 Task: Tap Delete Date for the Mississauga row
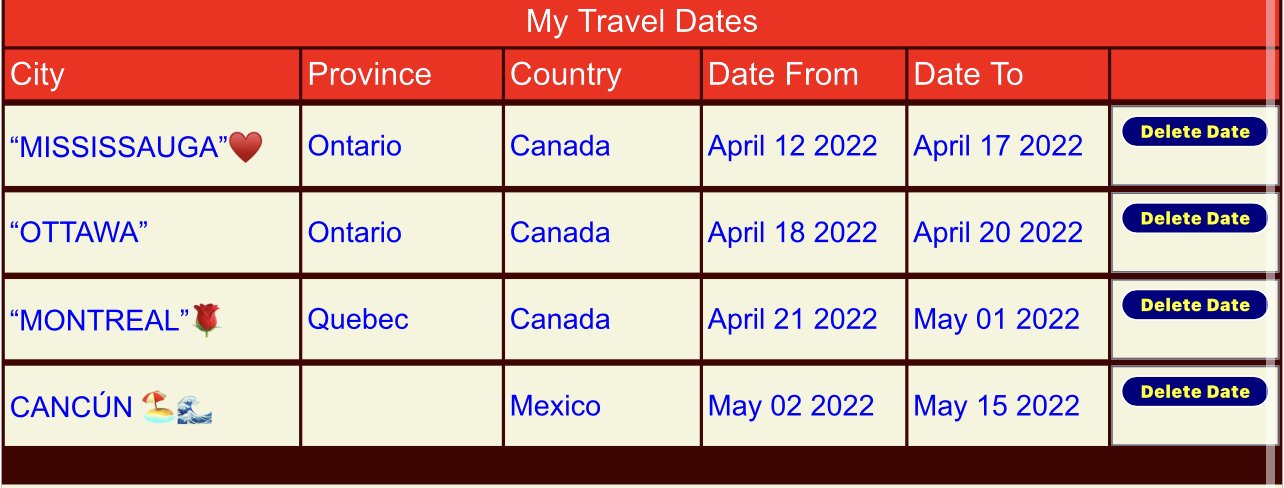(x=1195, y=132)
